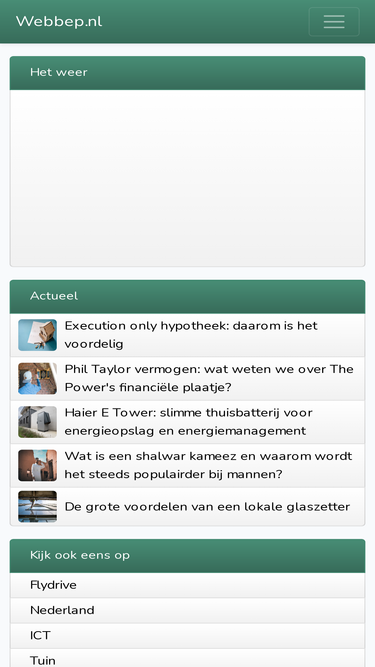The height and width of the screenshot is (667, 375).
Task: Open the Haier E Tower thuisbatterij article
Action: (189, 422)
